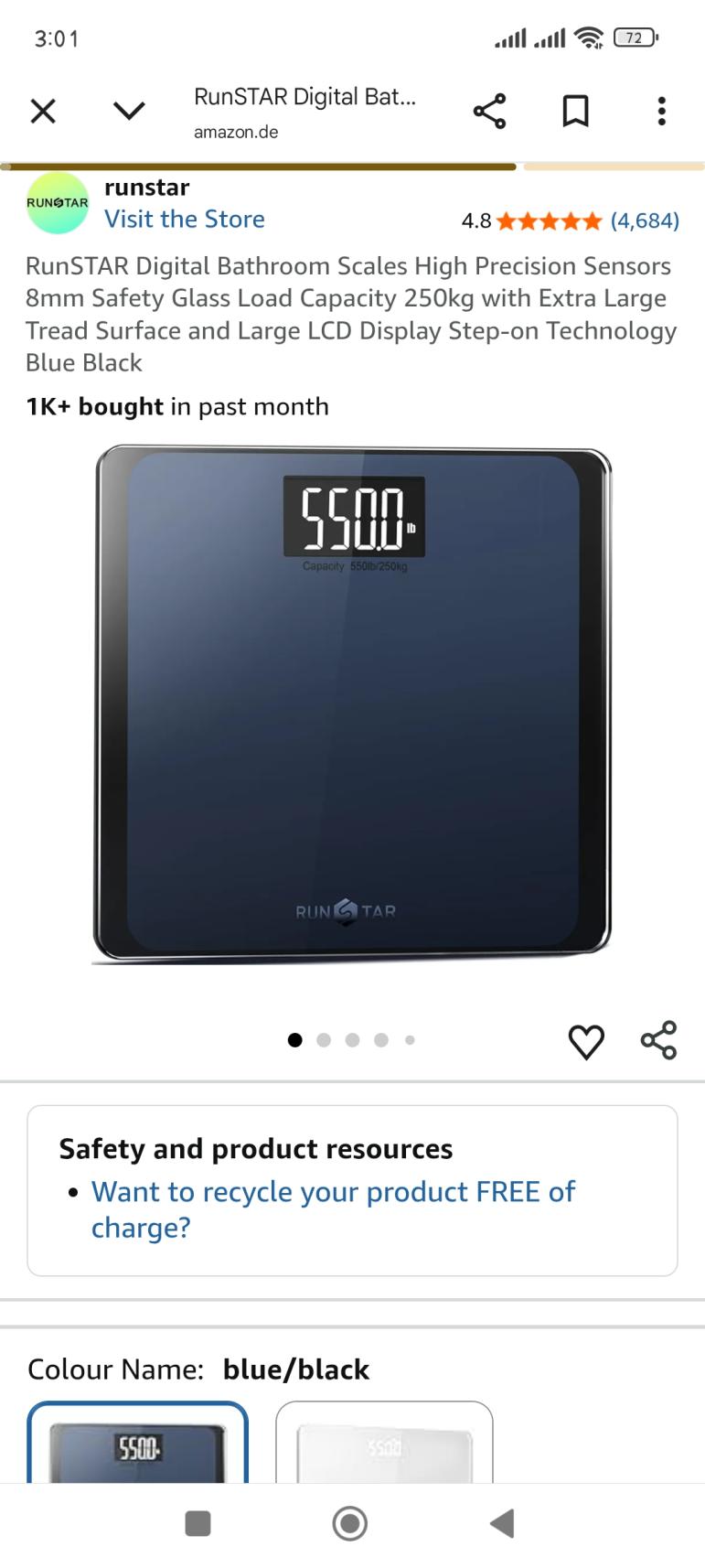705x1568 pixels.
Task: Bookmark this amazon.de page
Action: [x=575, y=112]
